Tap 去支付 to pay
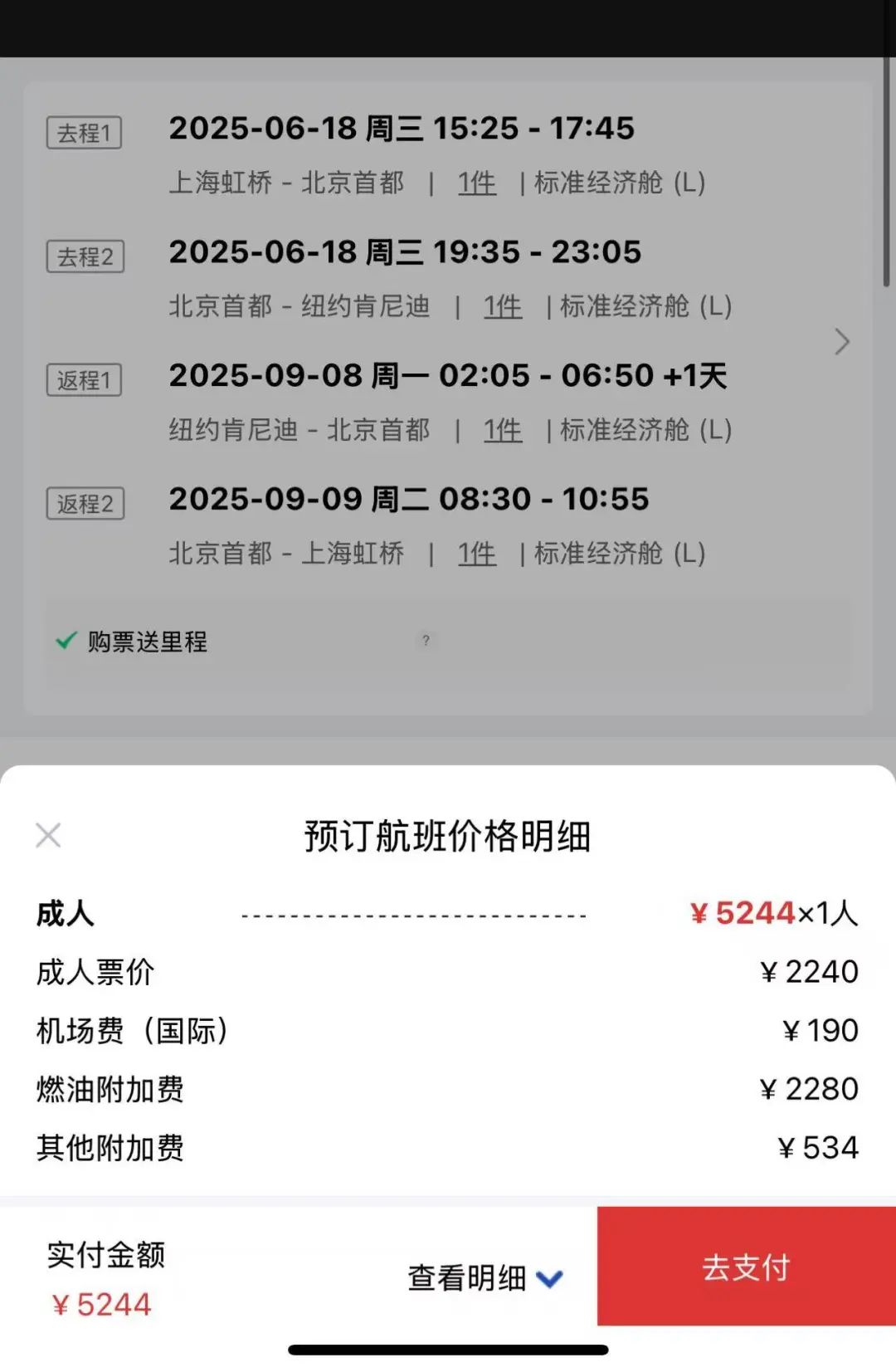The image size is (896, 1372). tap(746, 1267)
